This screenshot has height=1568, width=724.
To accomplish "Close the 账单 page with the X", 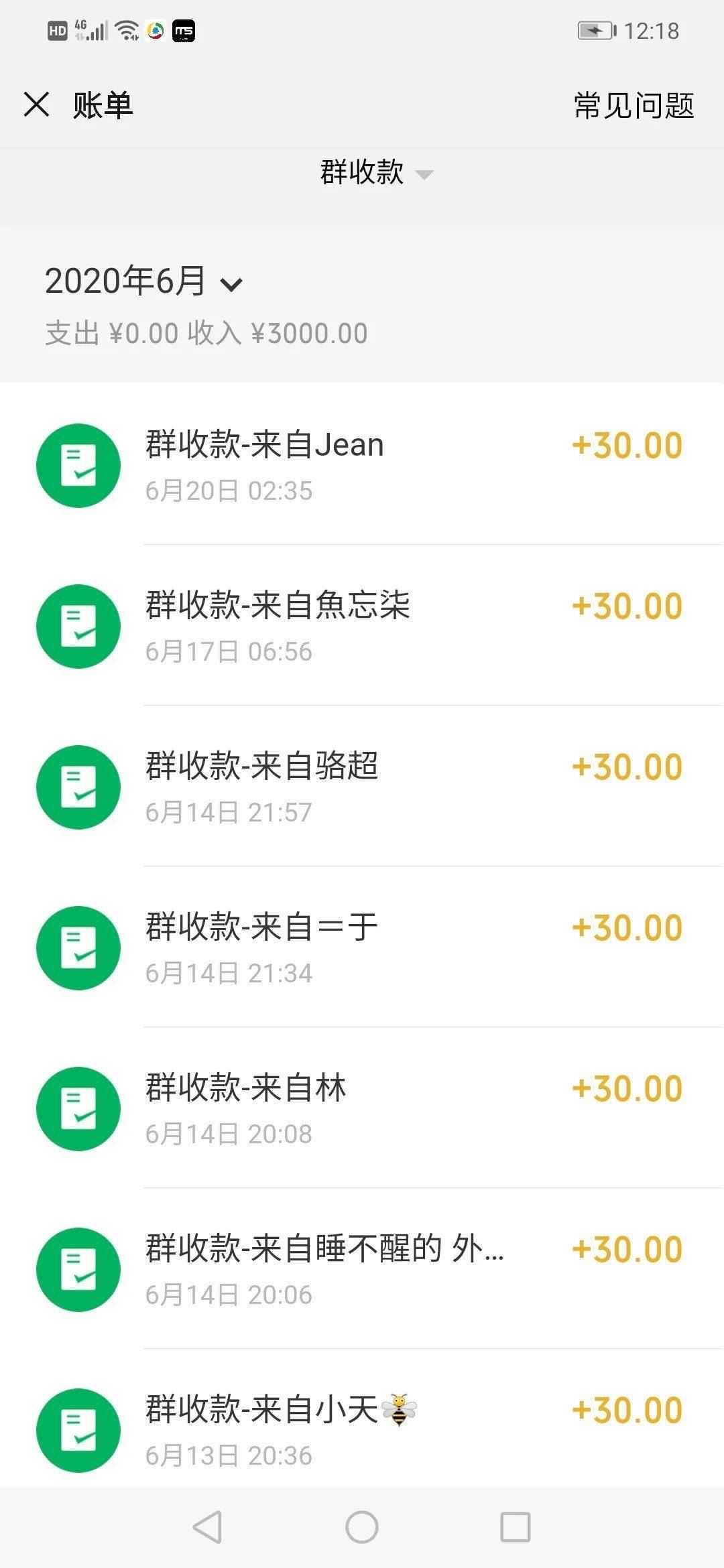I will coord(37,104).
